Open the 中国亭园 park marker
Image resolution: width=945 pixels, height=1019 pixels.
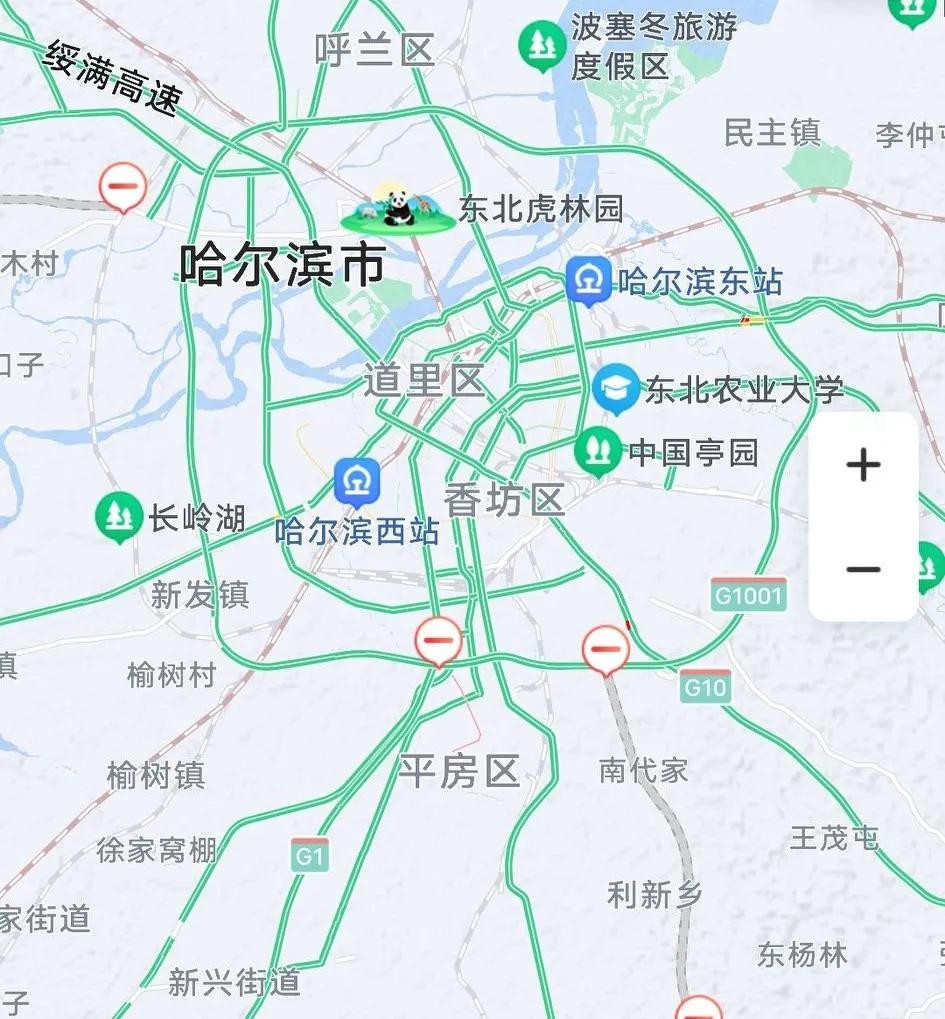[x=598, y=451]
